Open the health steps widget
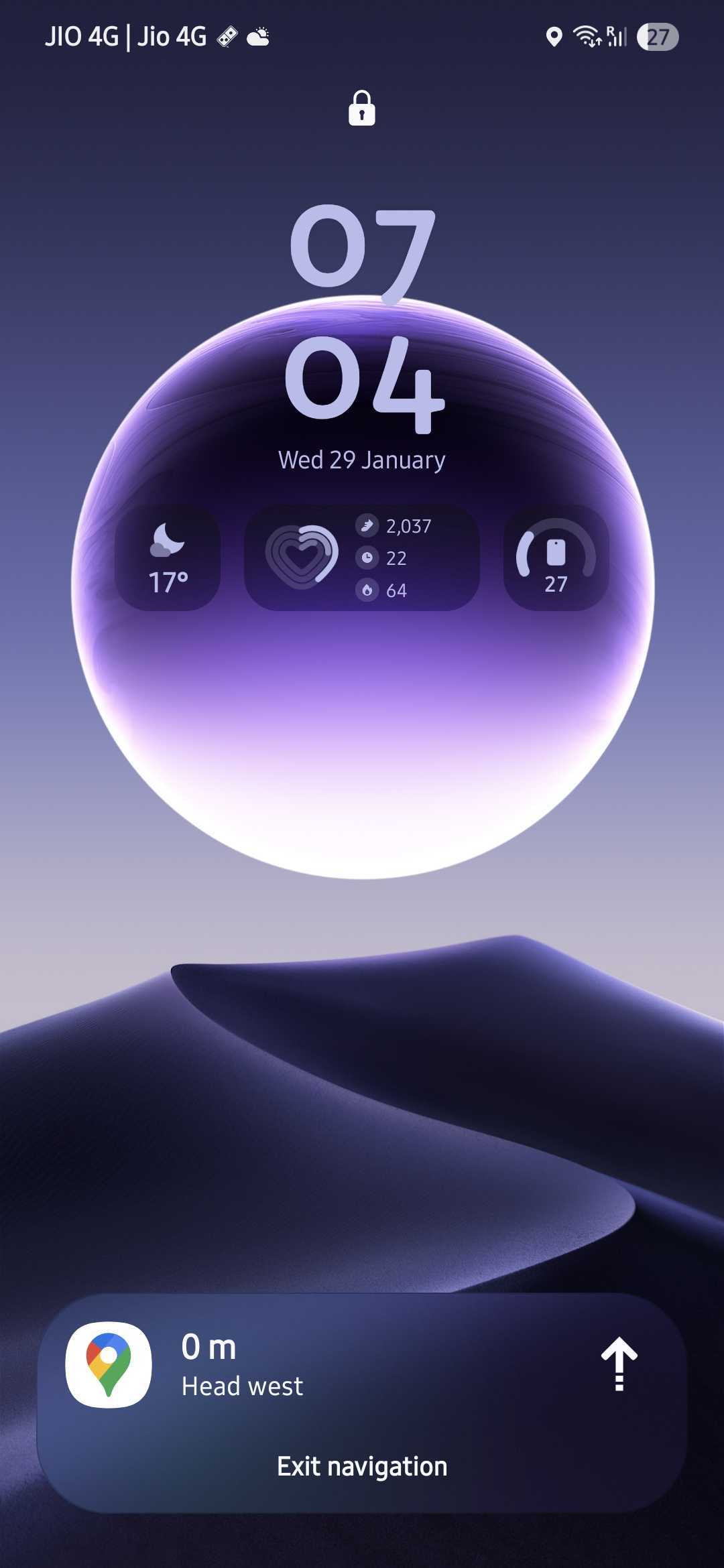724x1568 pixels. [362, 558]
